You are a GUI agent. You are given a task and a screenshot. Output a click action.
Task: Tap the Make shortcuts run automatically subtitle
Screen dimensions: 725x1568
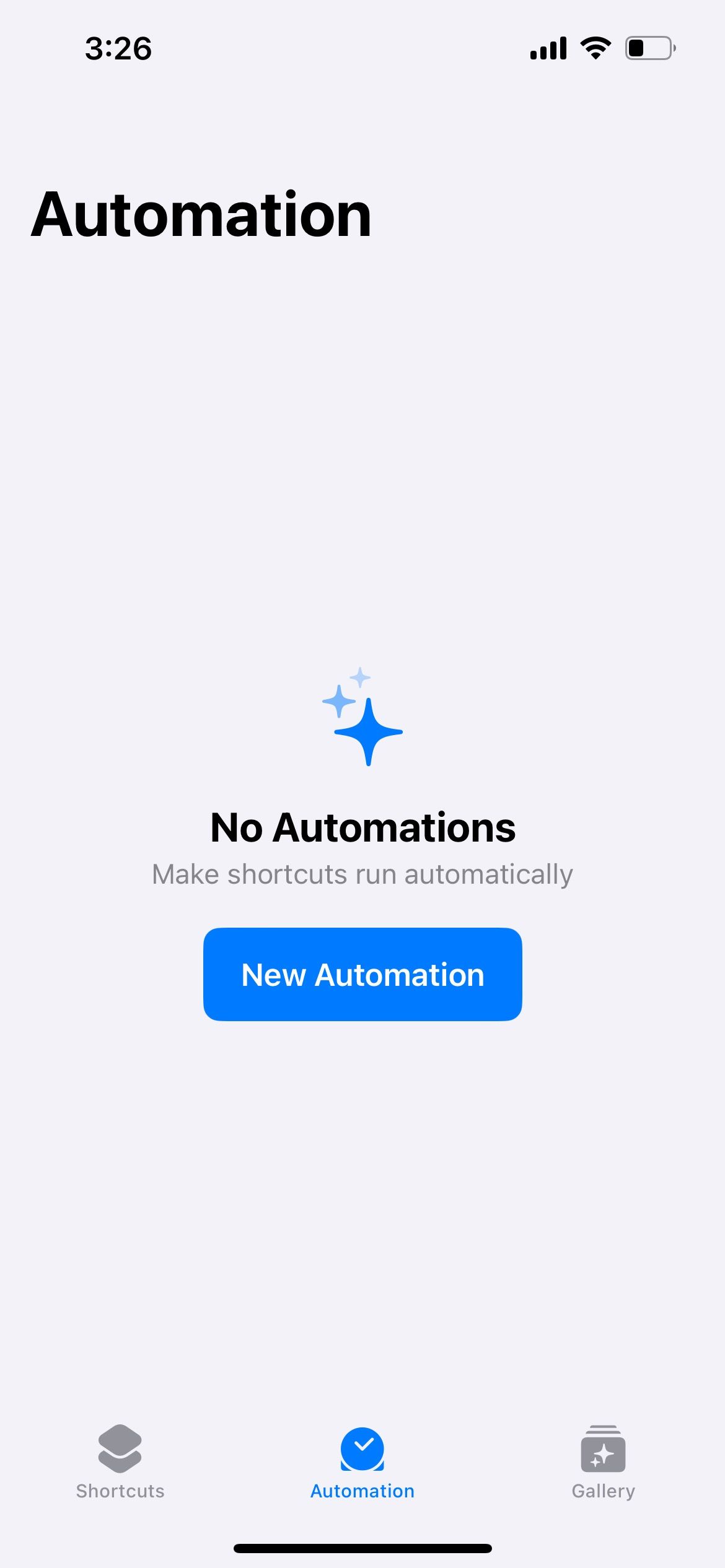(362, 874)
